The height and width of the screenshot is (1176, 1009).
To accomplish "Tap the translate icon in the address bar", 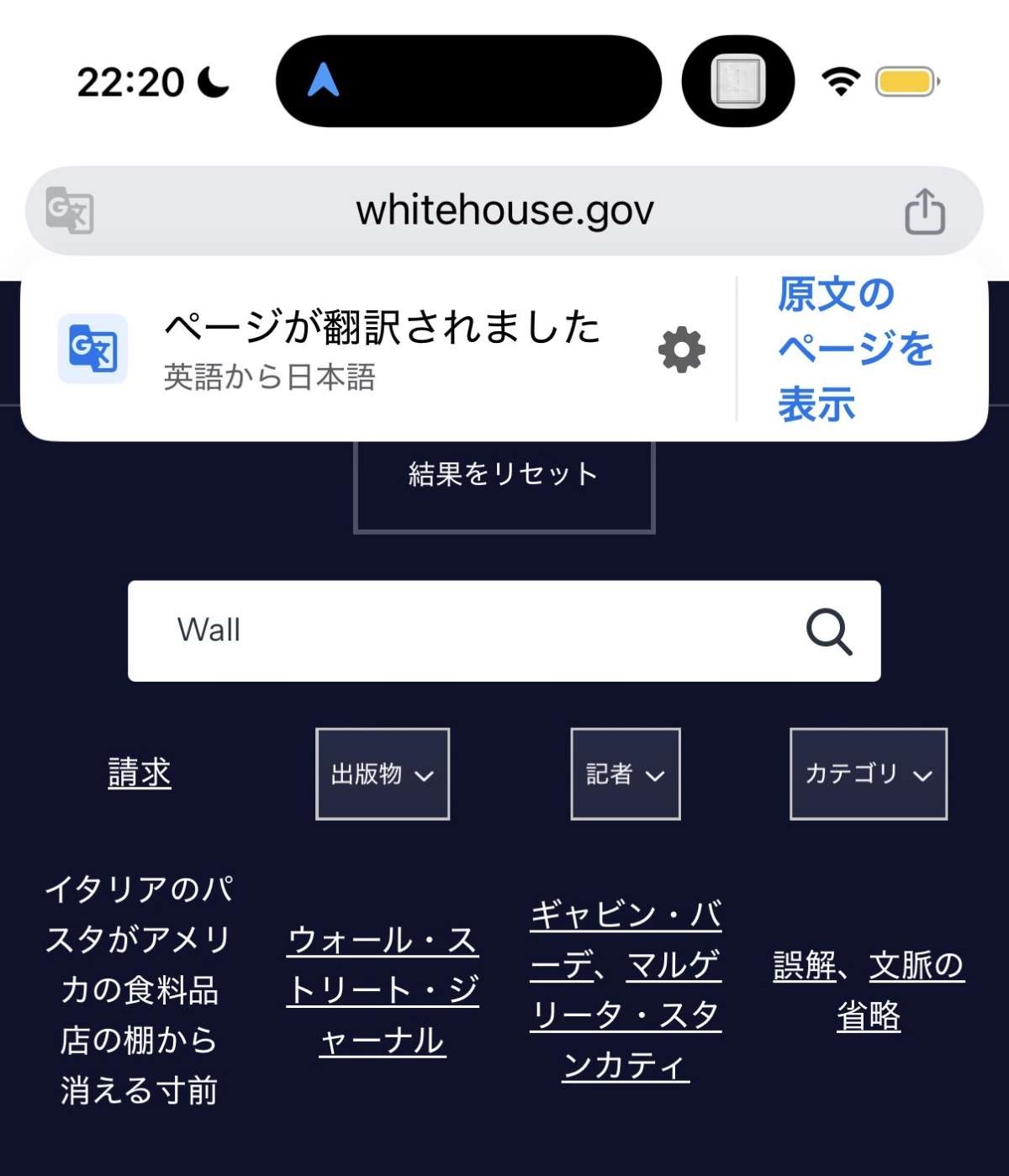I will [x=70, y=210].
